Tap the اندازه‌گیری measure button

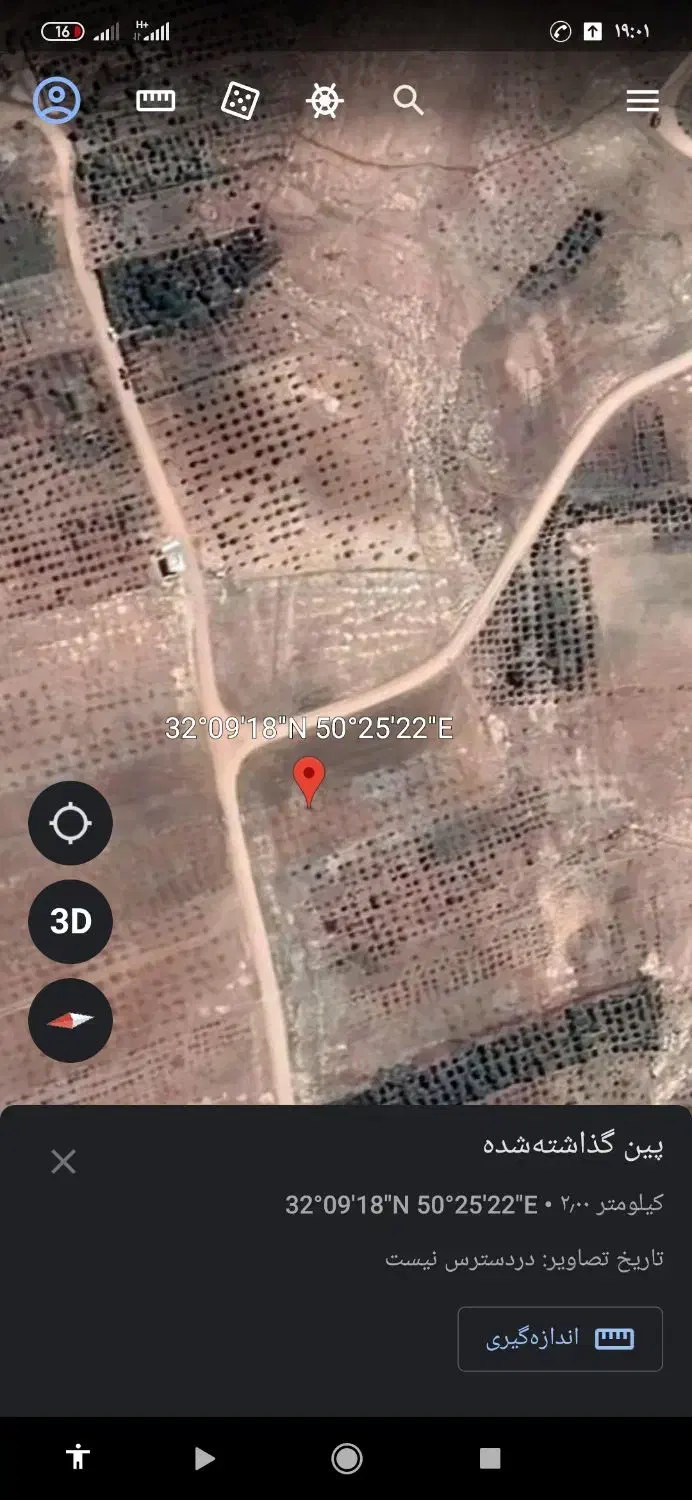(x=560, y=1339)
